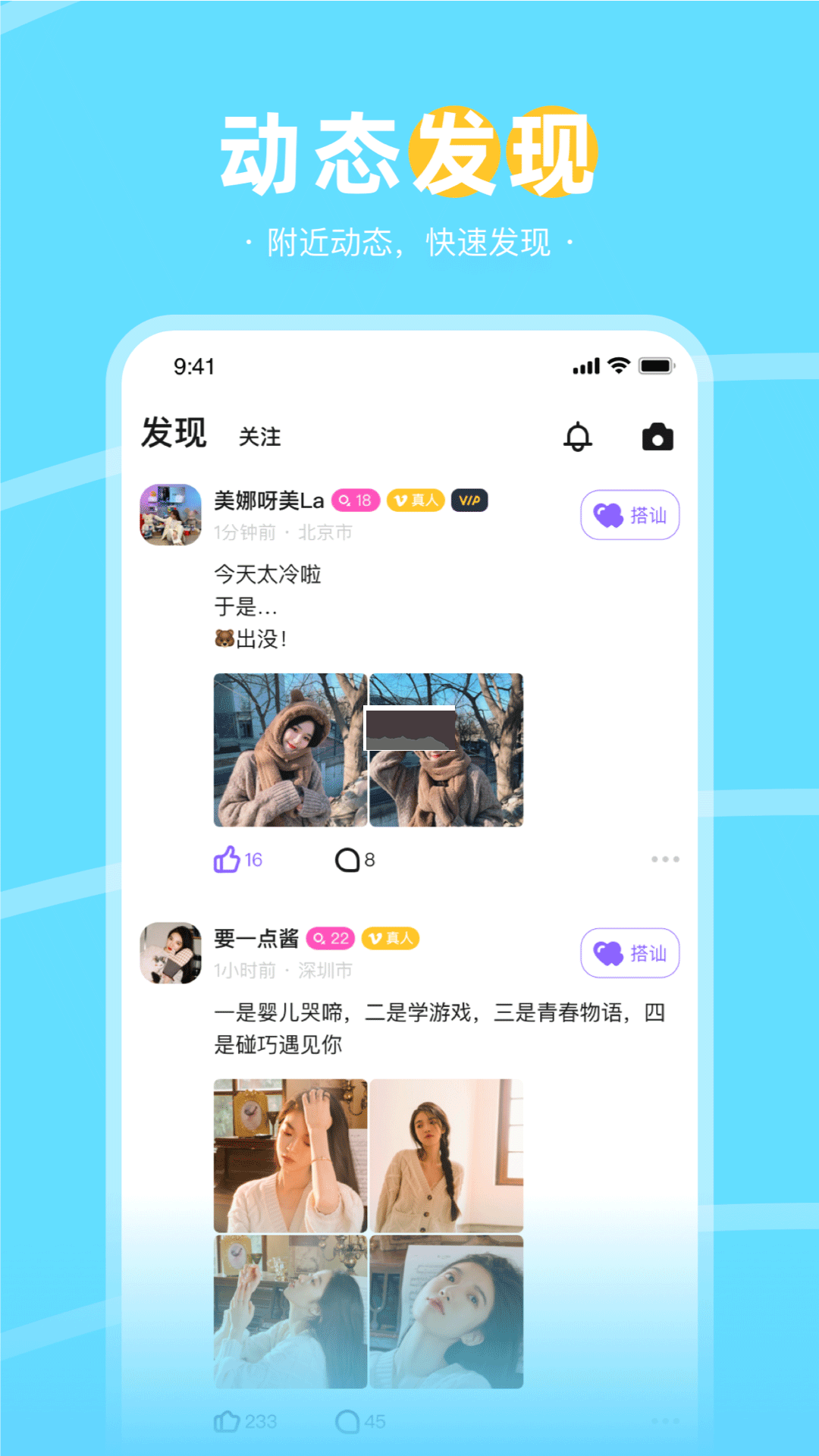Toggle like on 美娜呀美La's post
The image size is (819, 1456).
tap(228, 858)
